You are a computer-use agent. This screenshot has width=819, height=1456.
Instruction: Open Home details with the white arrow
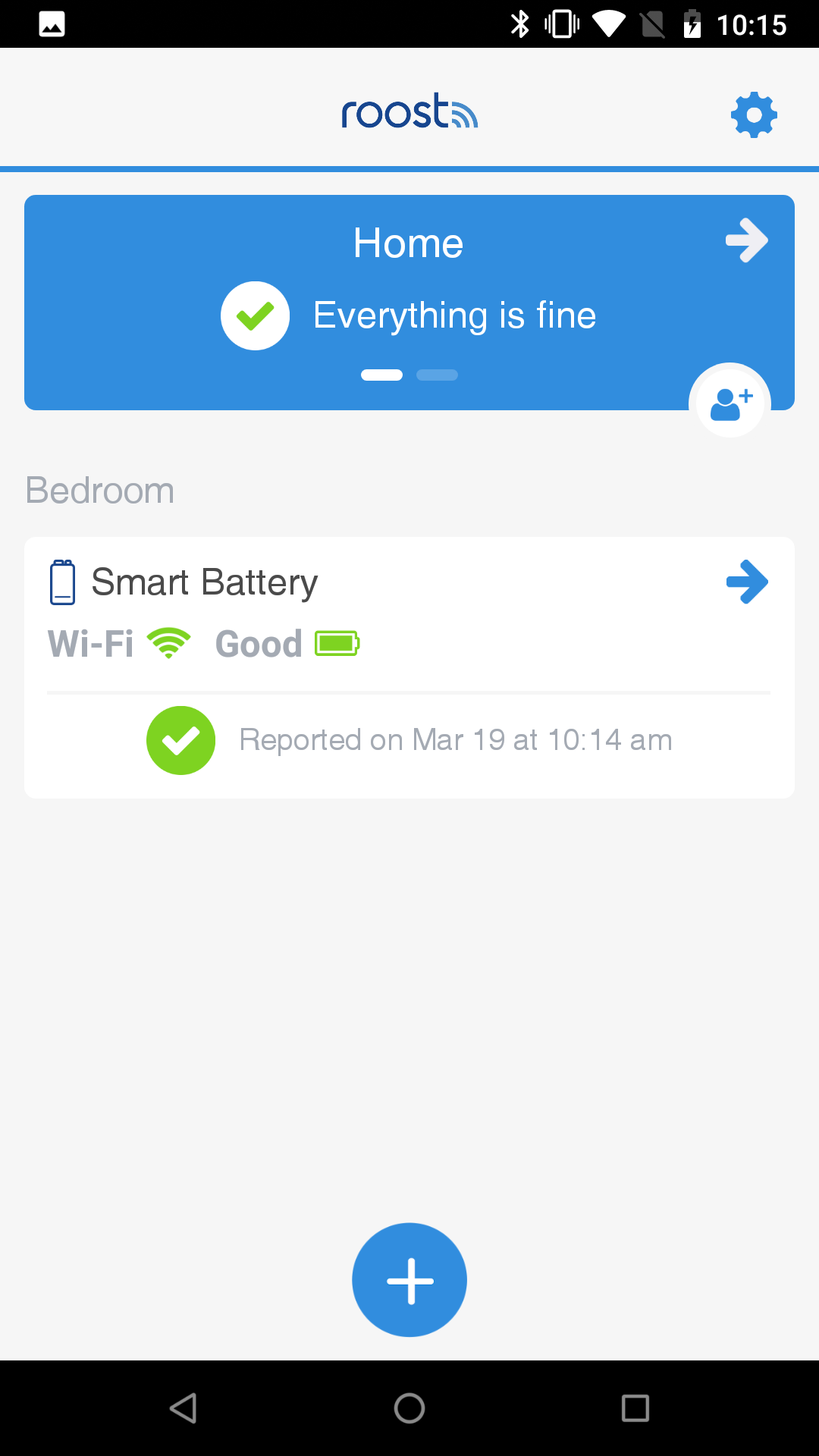(x=747, y=240)
